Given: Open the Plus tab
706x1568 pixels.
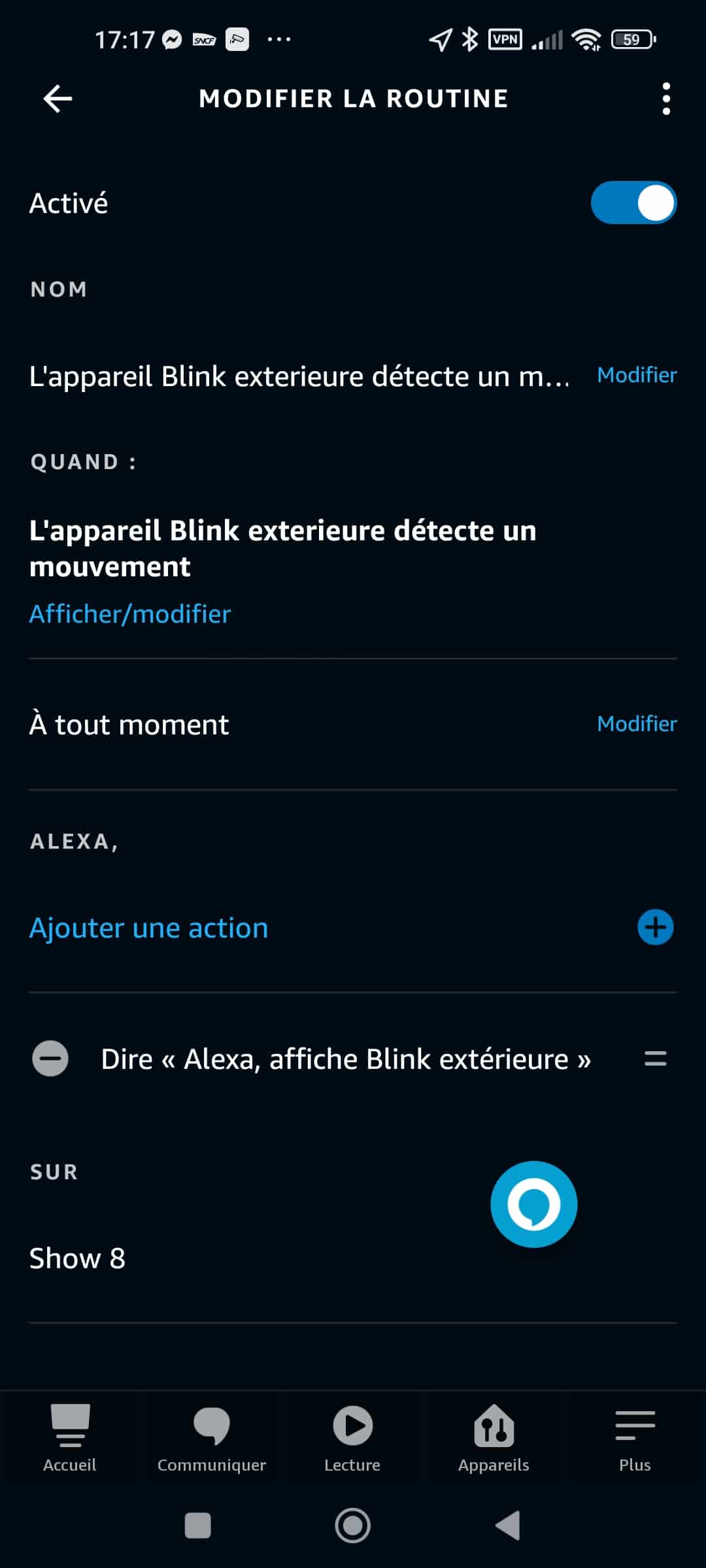Looking at the screenshot, I should (x=635, y=1439).
